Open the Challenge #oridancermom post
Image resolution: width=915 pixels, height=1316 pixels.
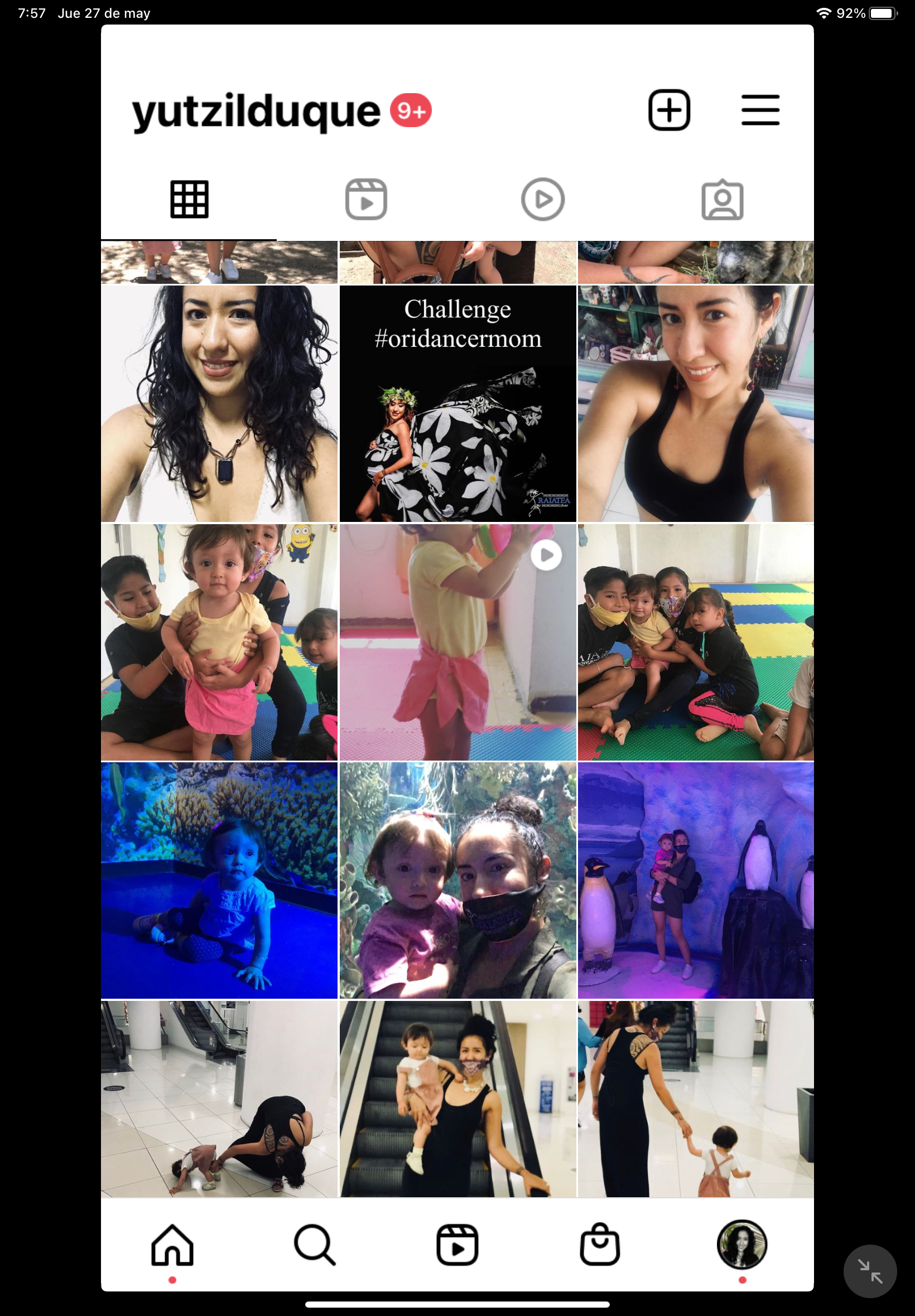[x=458, y=404]
